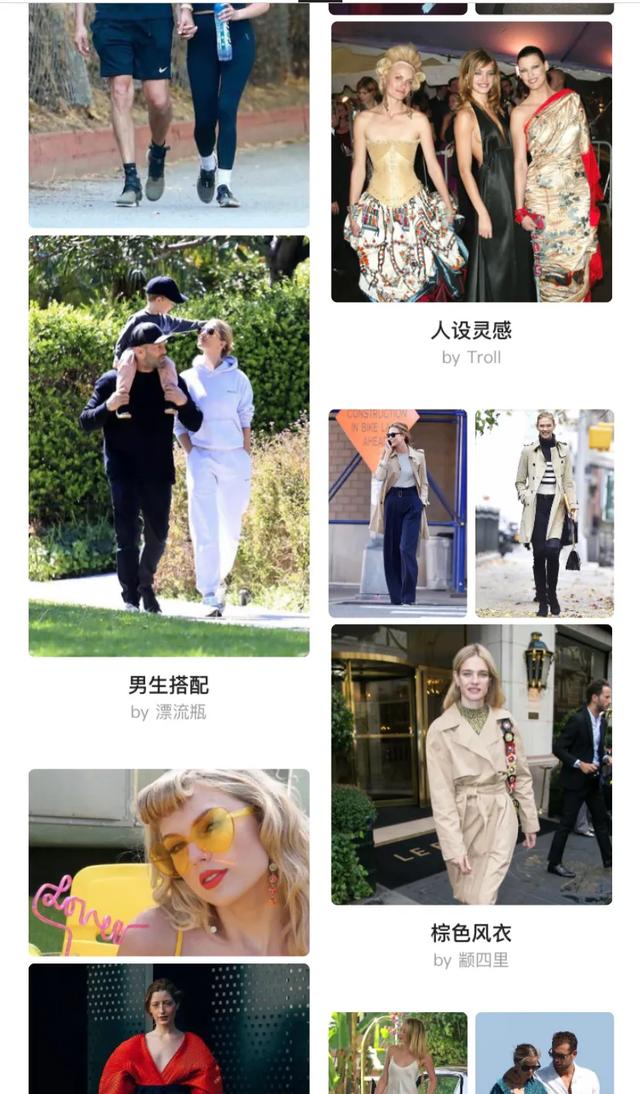Open the trench coat with striped top photo
This screenshot has height=1094, width=640.
[x=544, y=513]
